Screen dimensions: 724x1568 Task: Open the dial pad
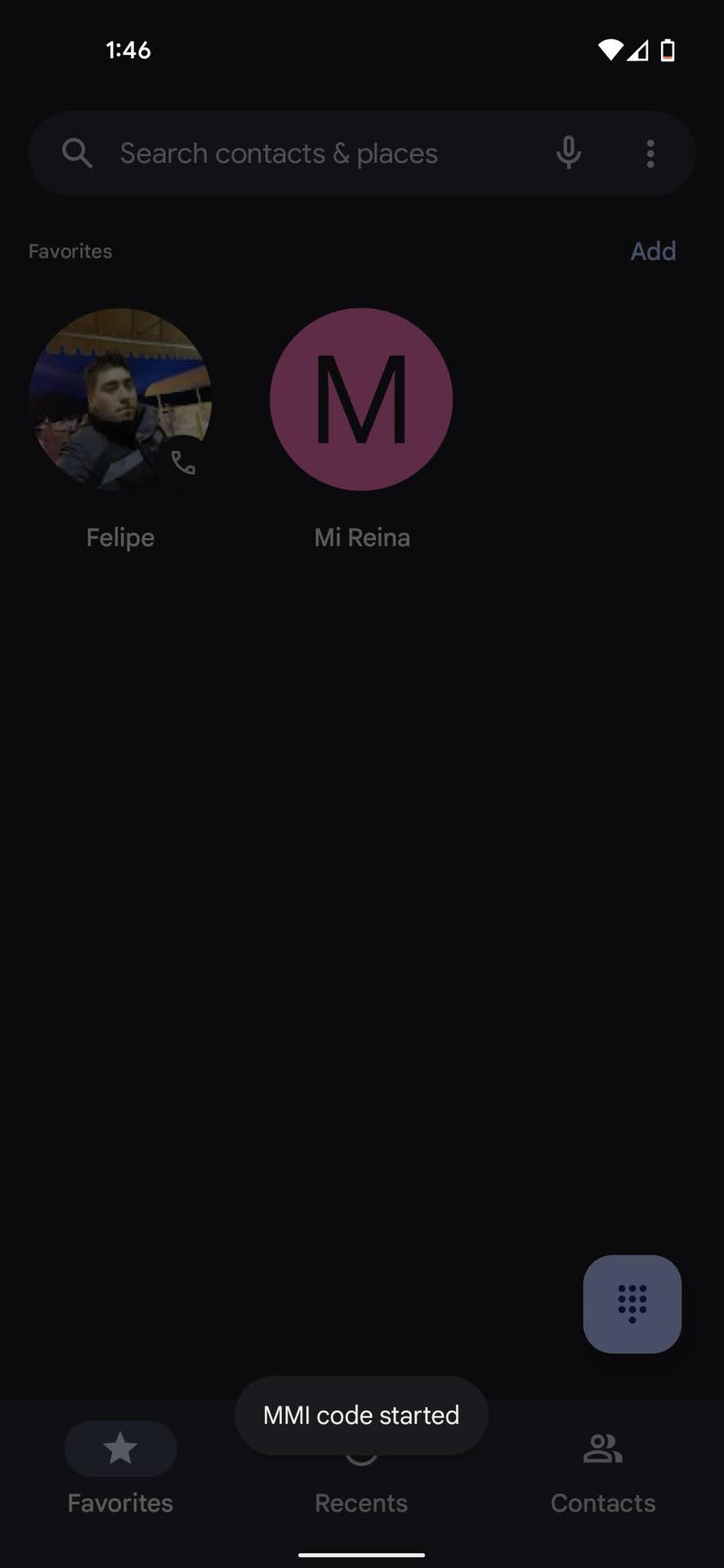(632, 1303)
